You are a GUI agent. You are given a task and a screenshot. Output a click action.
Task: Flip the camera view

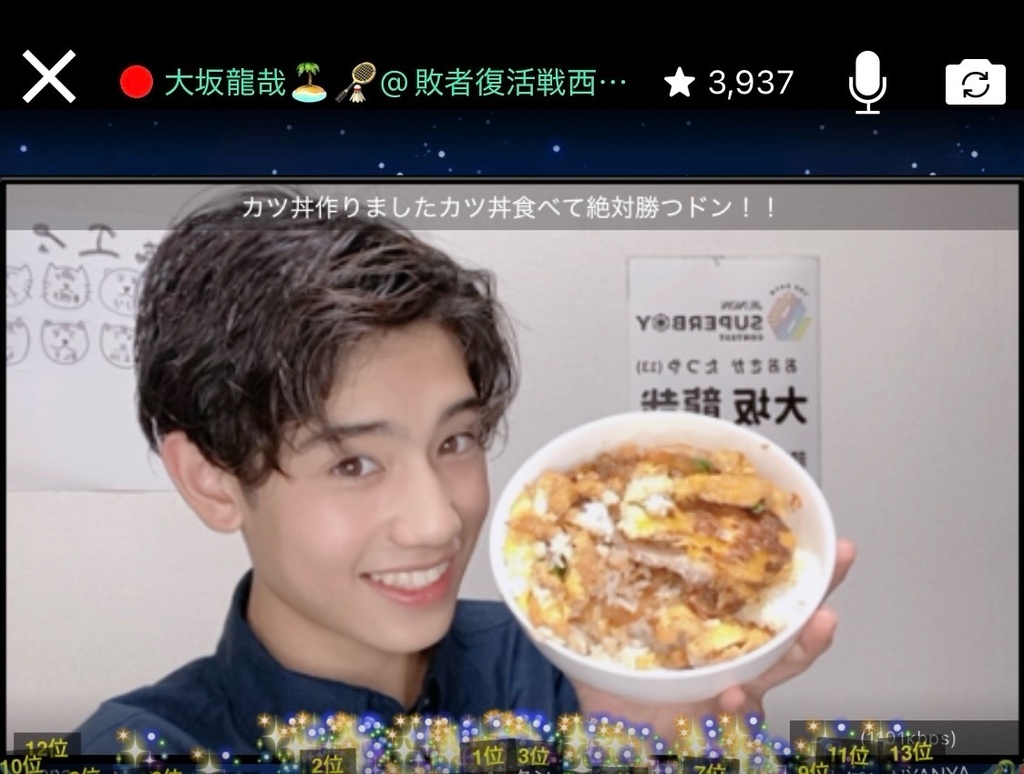[975, 82]
